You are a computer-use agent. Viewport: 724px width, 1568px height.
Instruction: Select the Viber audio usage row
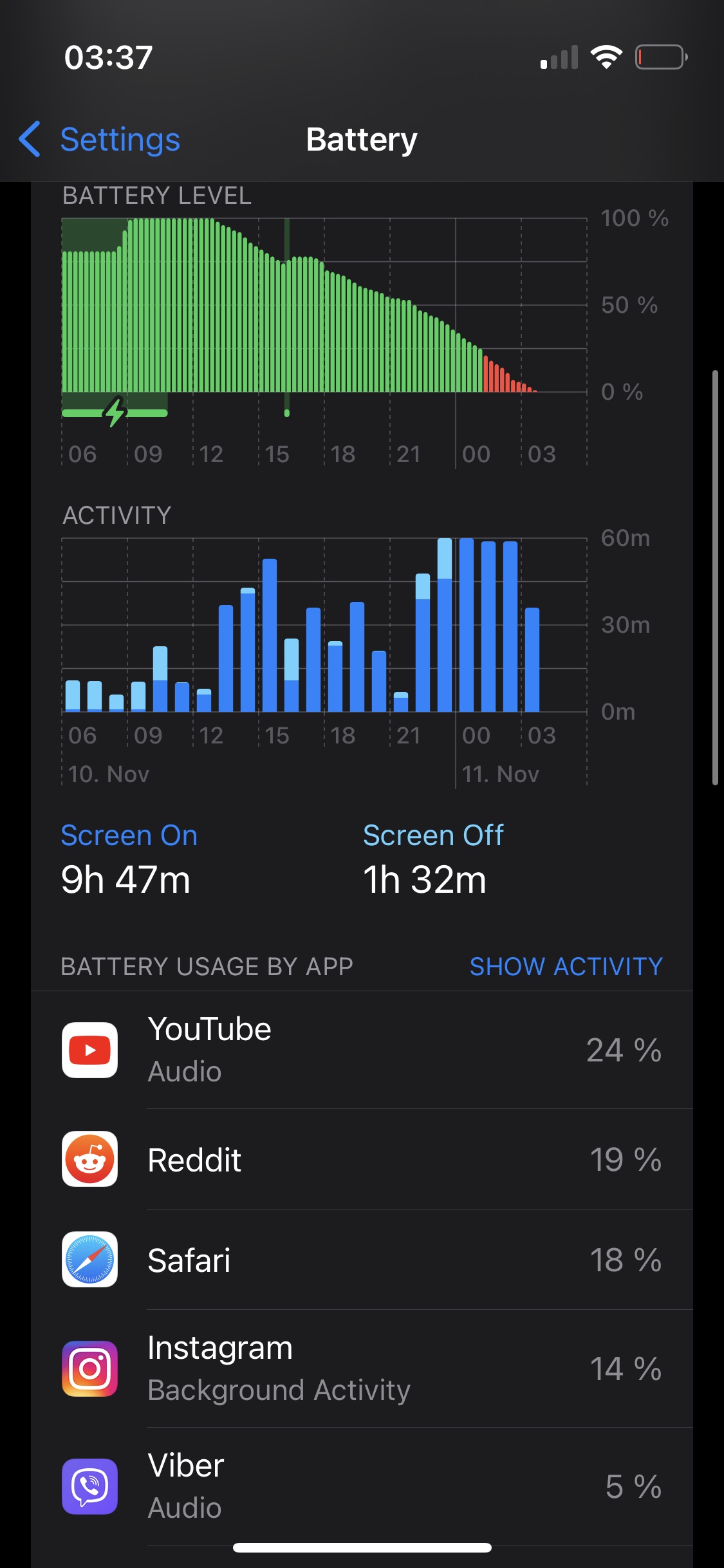coord(362,1486)
